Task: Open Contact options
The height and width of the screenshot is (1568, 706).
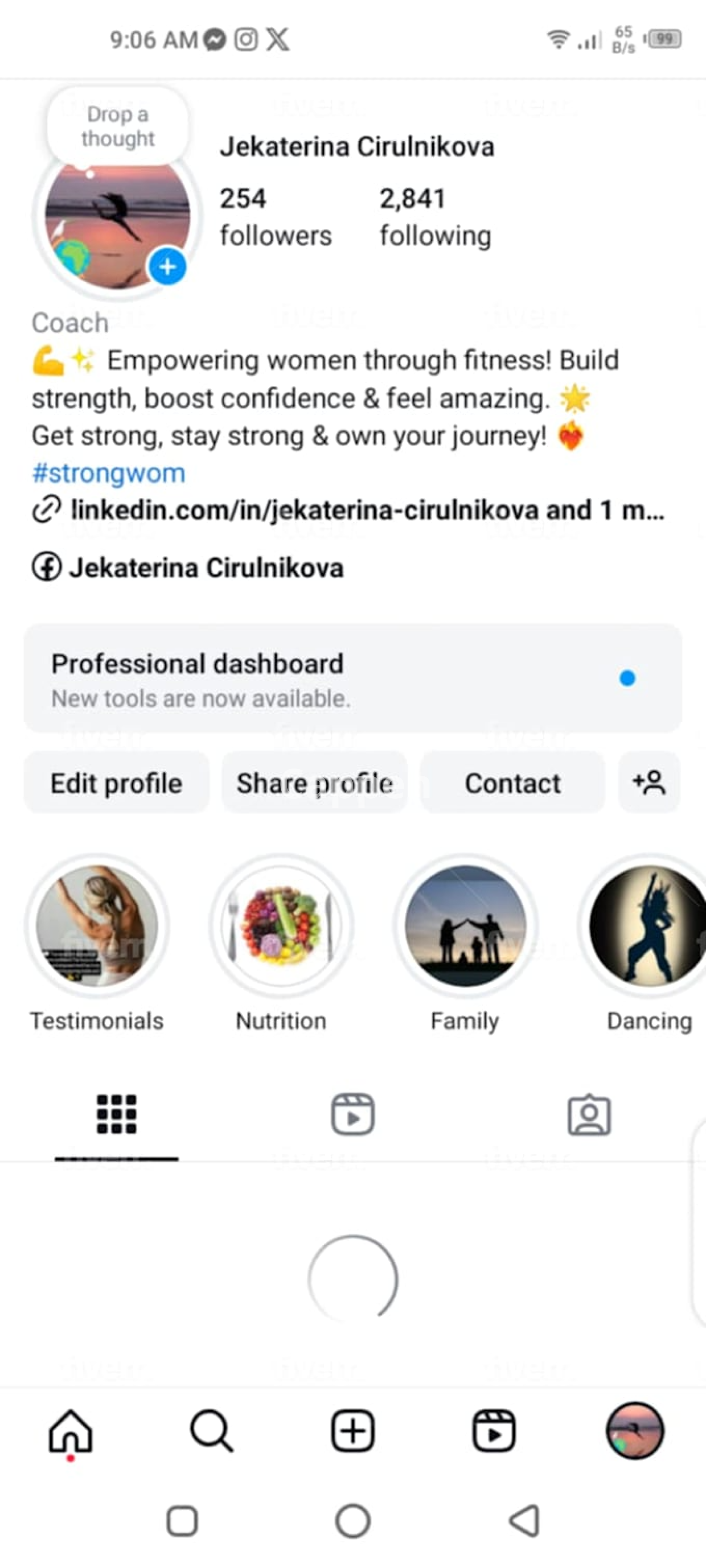Action: coord(512,783)
